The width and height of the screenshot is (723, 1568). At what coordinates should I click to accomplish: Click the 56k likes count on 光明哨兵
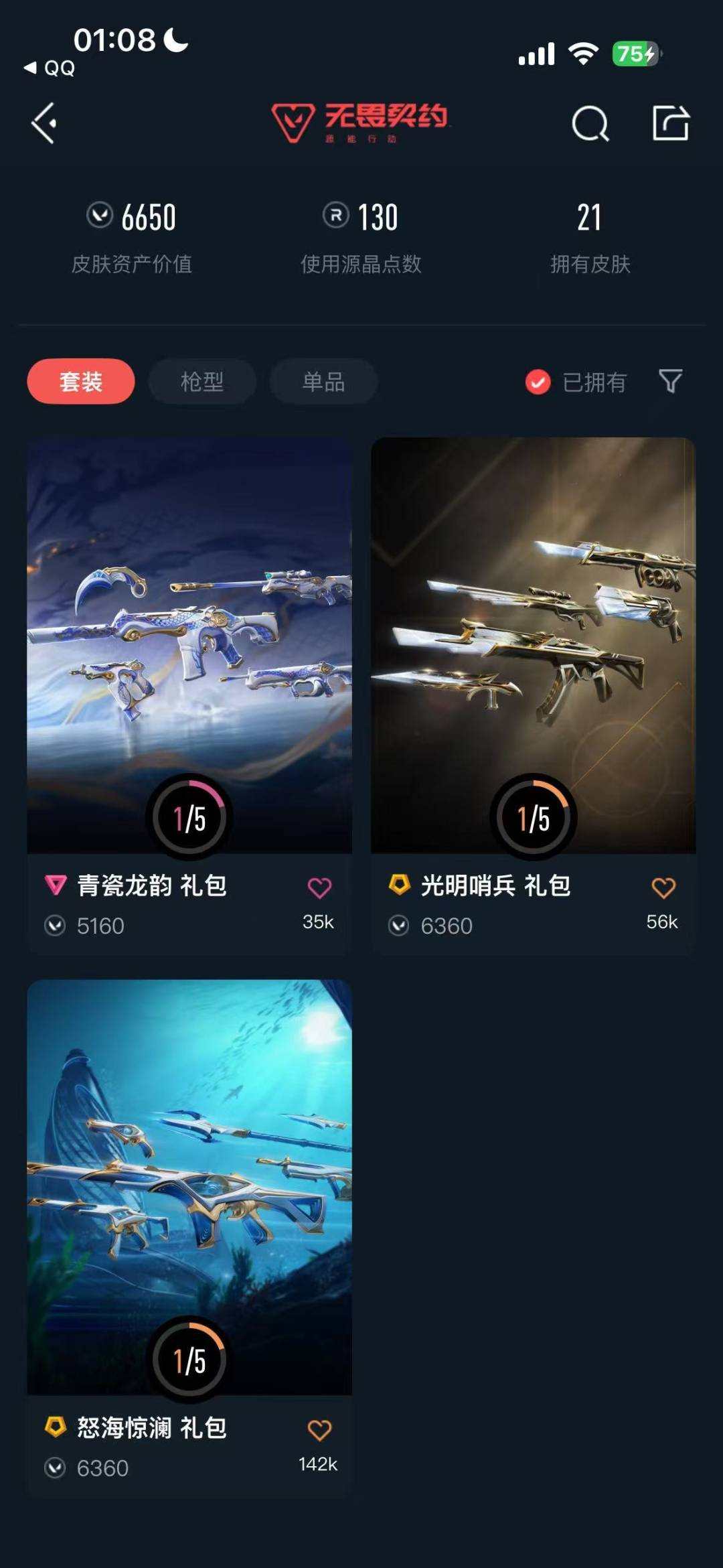662,922
